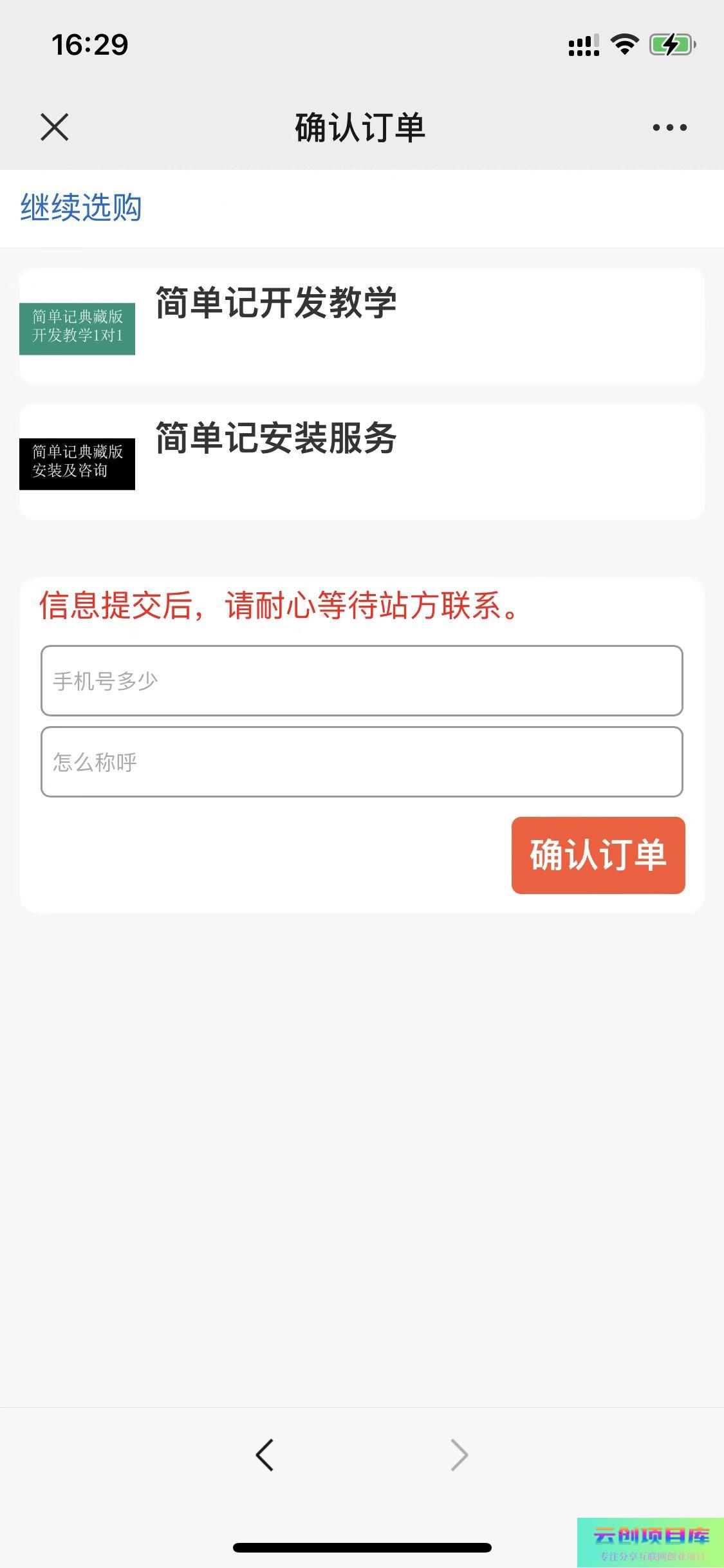724x1568 pixels.
Task: Open the three-dot overflow menu
Action: coord(669,127)
